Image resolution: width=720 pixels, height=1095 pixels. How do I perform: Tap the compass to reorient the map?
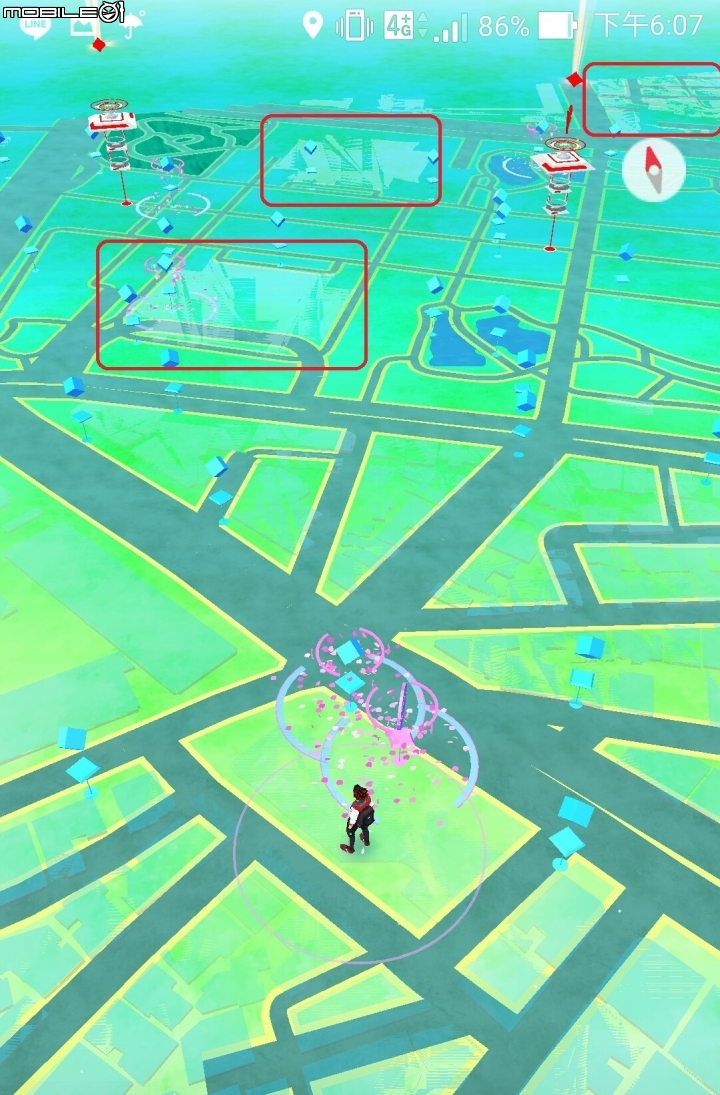[654, 170]
